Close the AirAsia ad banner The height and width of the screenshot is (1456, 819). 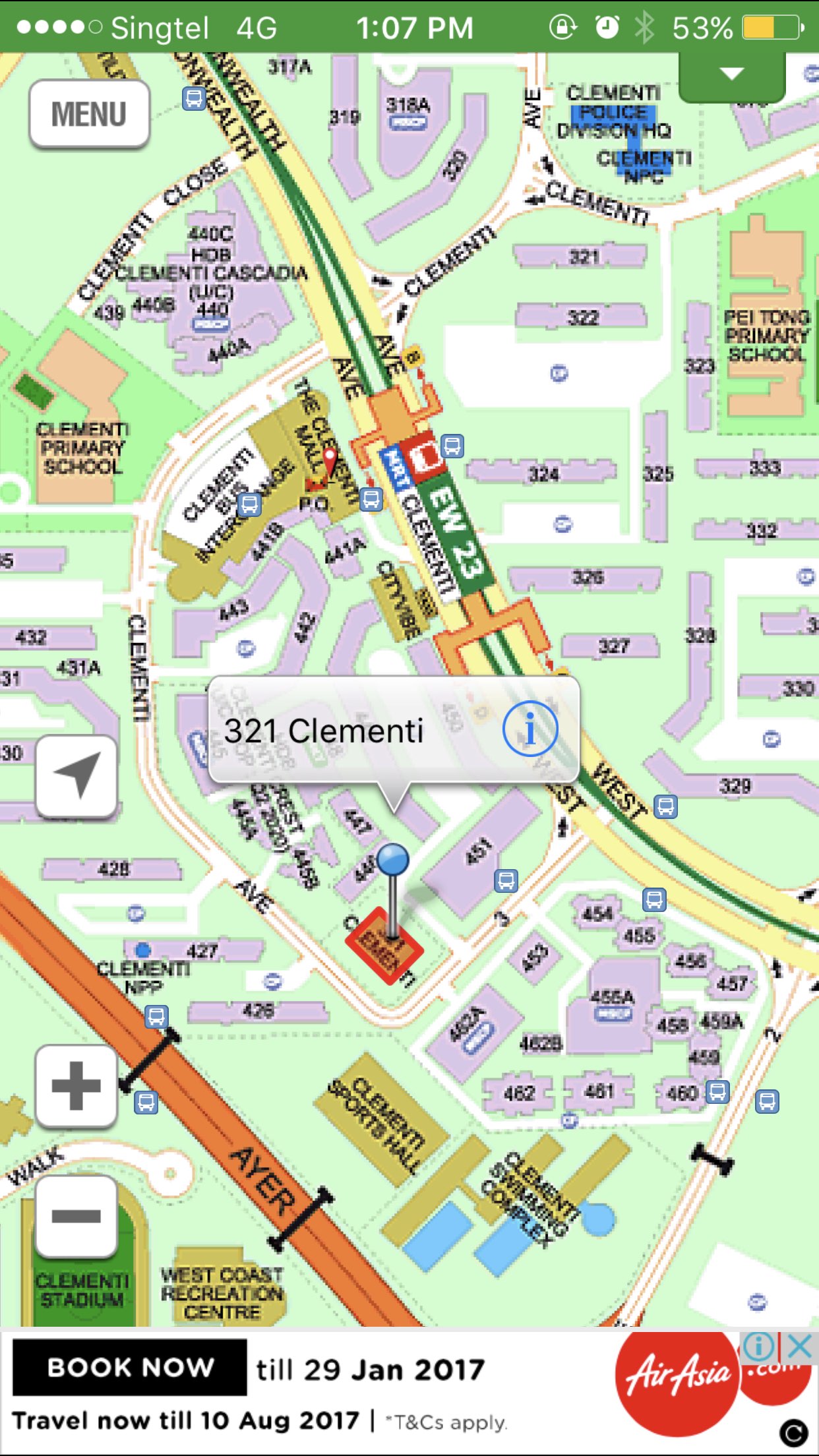(x=800, y=1346)
